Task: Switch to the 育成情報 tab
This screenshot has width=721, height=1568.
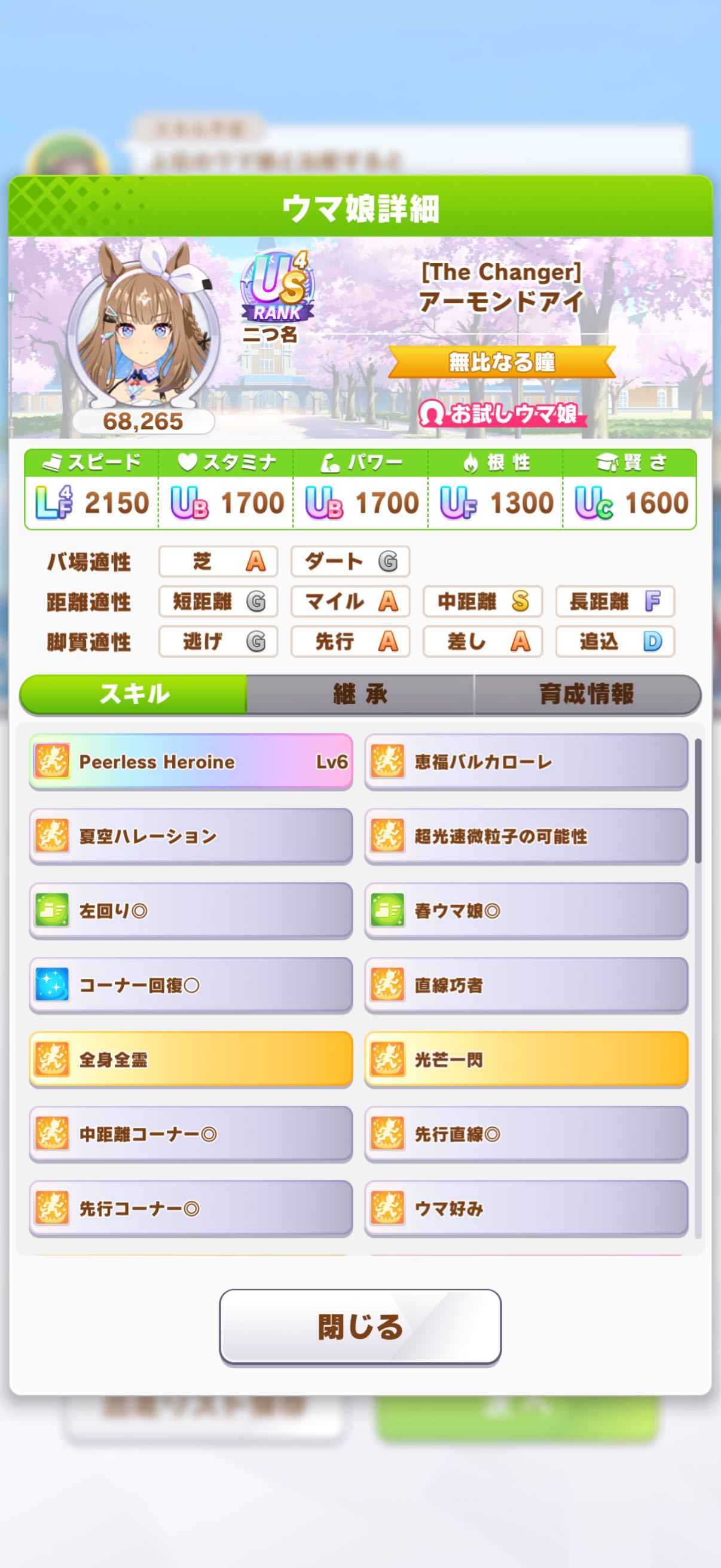Action: [x=587, y=694]
